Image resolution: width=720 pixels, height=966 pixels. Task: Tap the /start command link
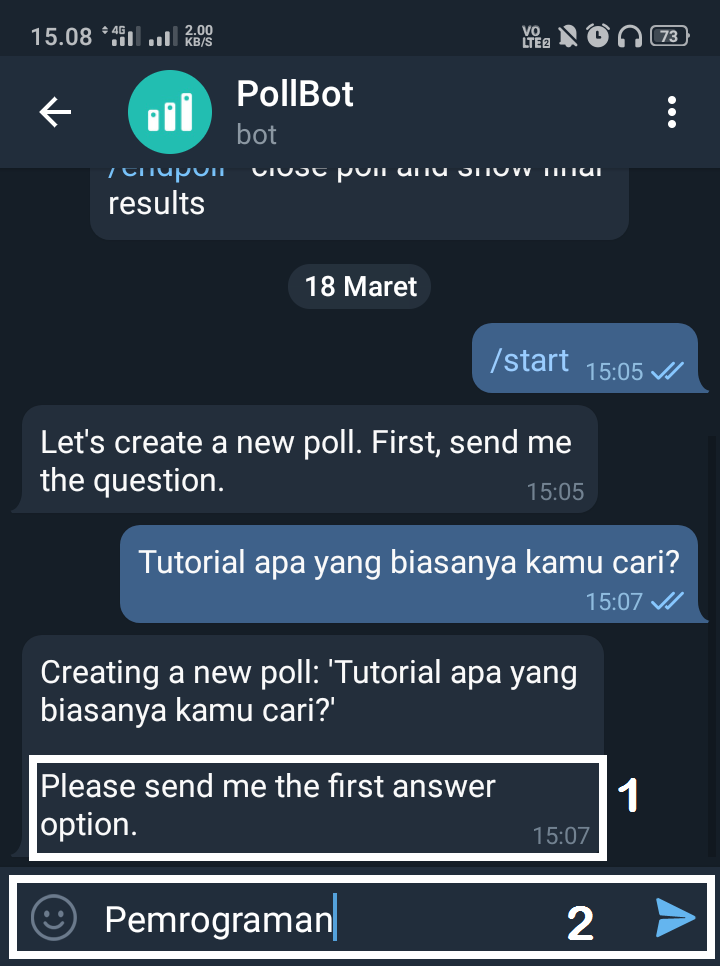tap(529, 360)
